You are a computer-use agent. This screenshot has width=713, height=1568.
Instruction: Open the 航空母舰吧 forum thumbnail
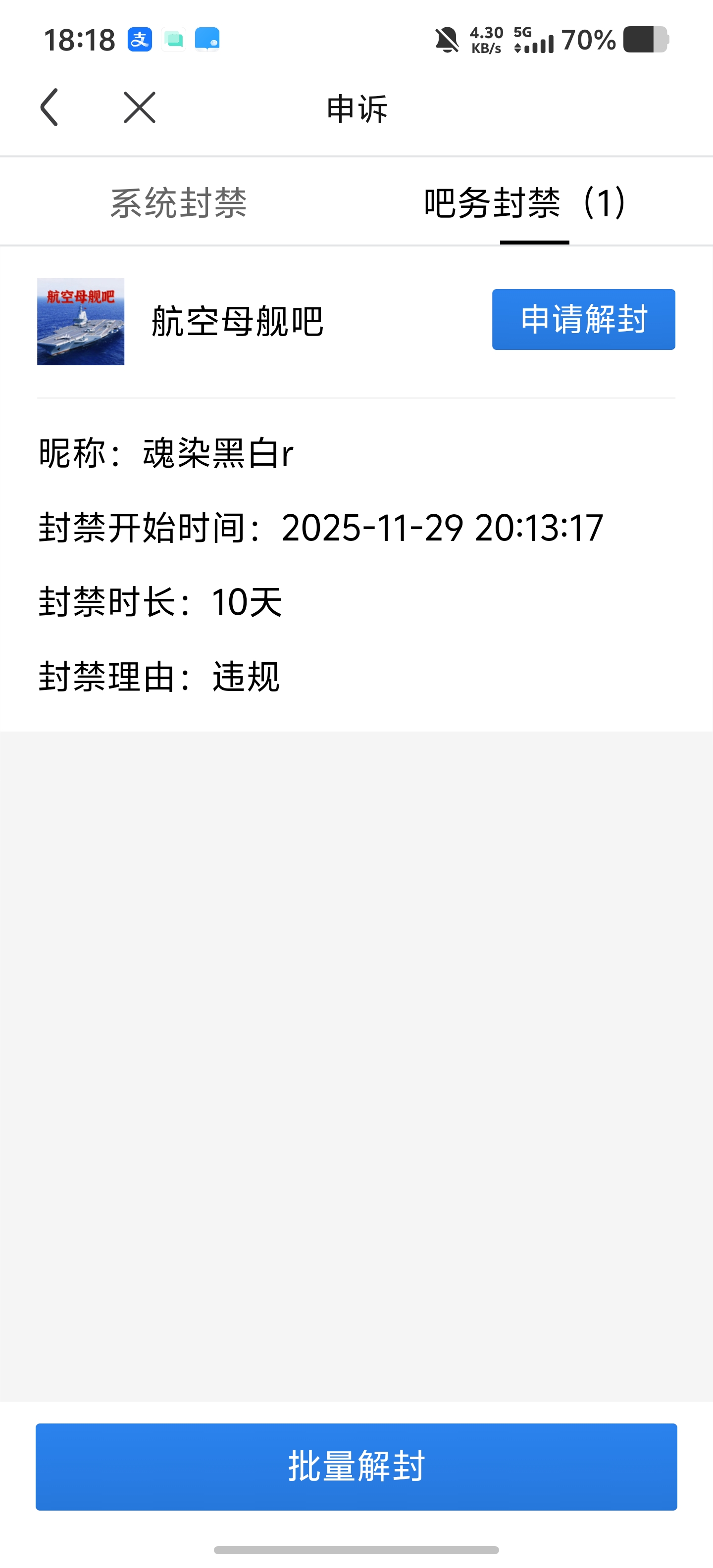click(81, 322)
